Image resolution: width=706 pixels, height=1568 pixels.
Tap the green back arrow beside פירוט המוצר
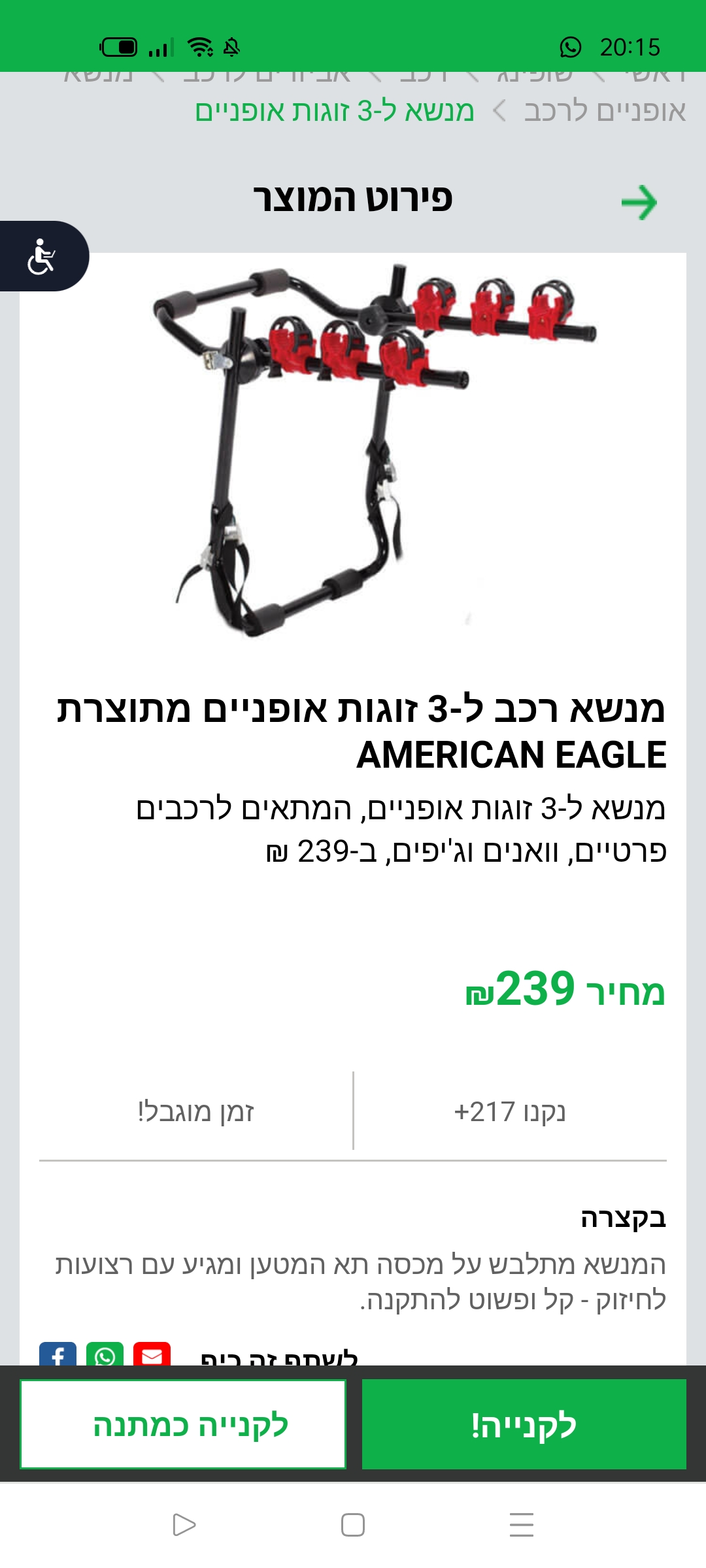tap(639, 202)
